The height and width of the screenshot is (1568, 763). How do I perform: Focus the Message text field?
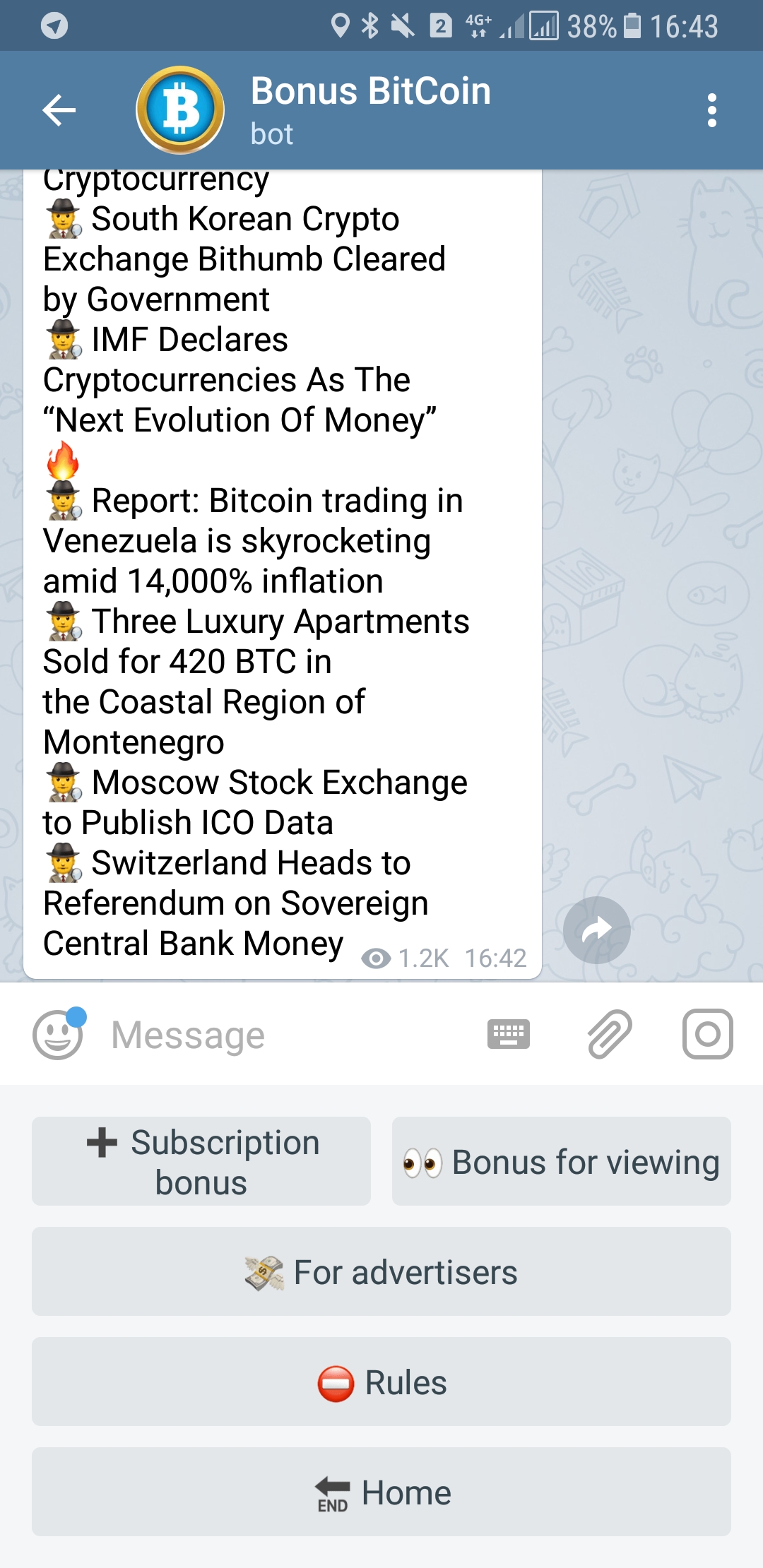point(283,1035)
